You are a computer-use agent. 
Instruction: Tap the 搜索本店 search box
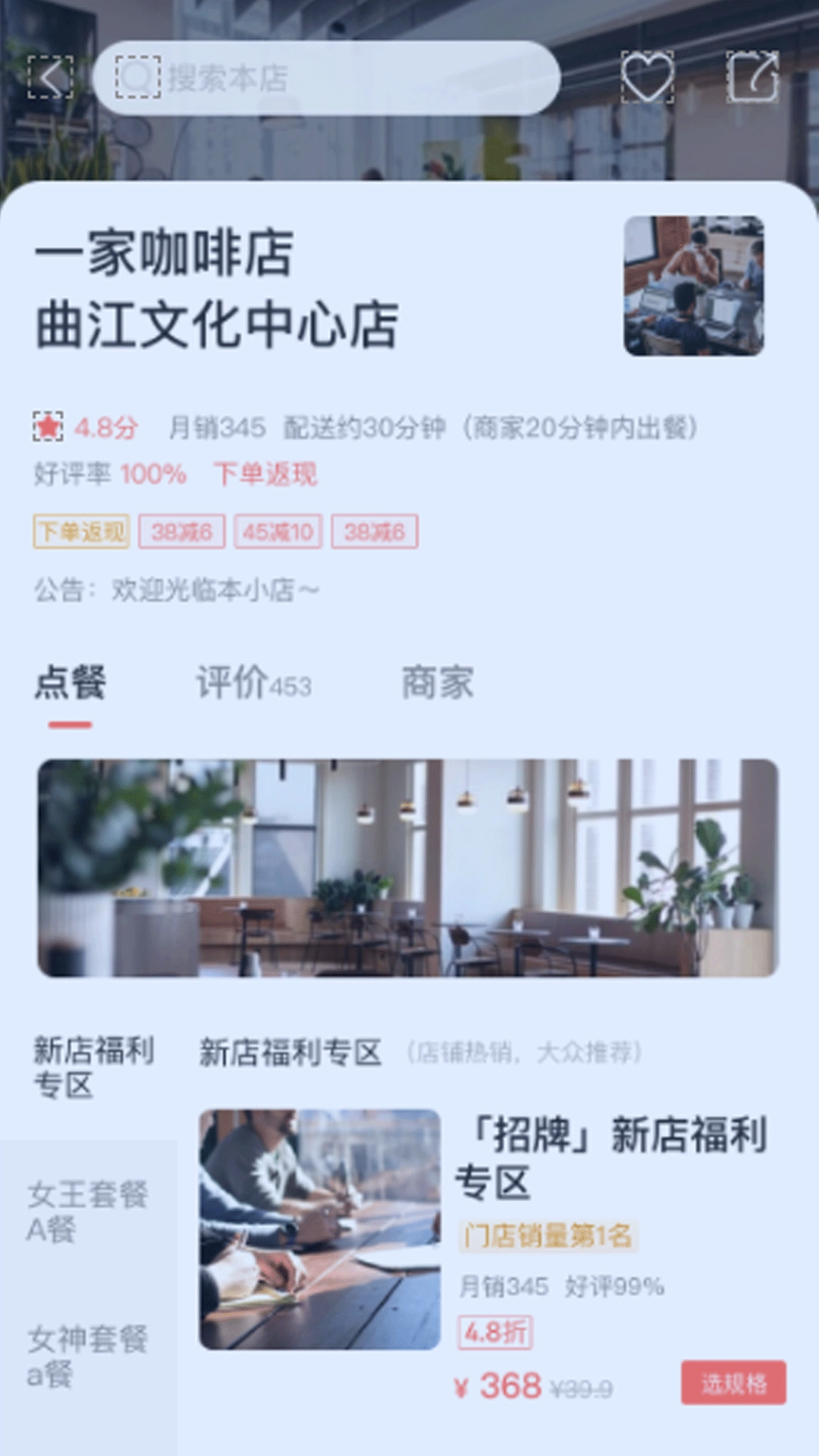pyautogui.click(x=326, y=78)
